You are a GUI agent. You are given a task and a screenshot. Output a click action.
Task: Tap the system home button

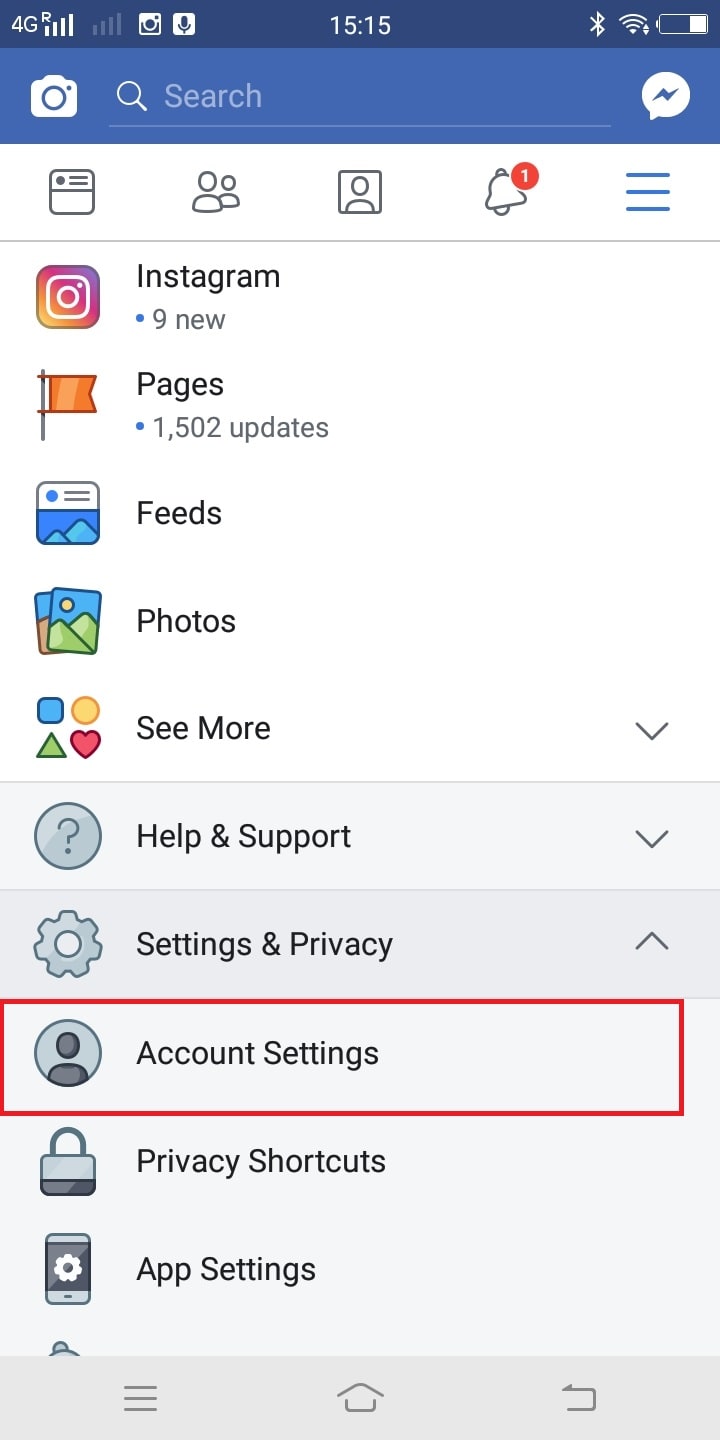tap(360, 1397)
